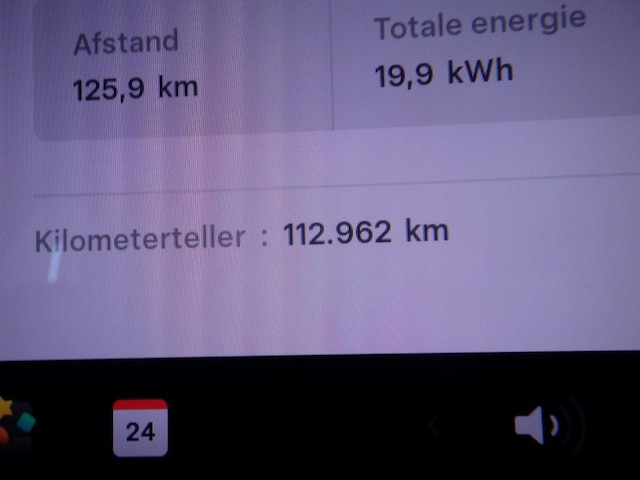The image size is (640, 480).
Task: Lower volume with the left chevron
Action: point(433,427)
